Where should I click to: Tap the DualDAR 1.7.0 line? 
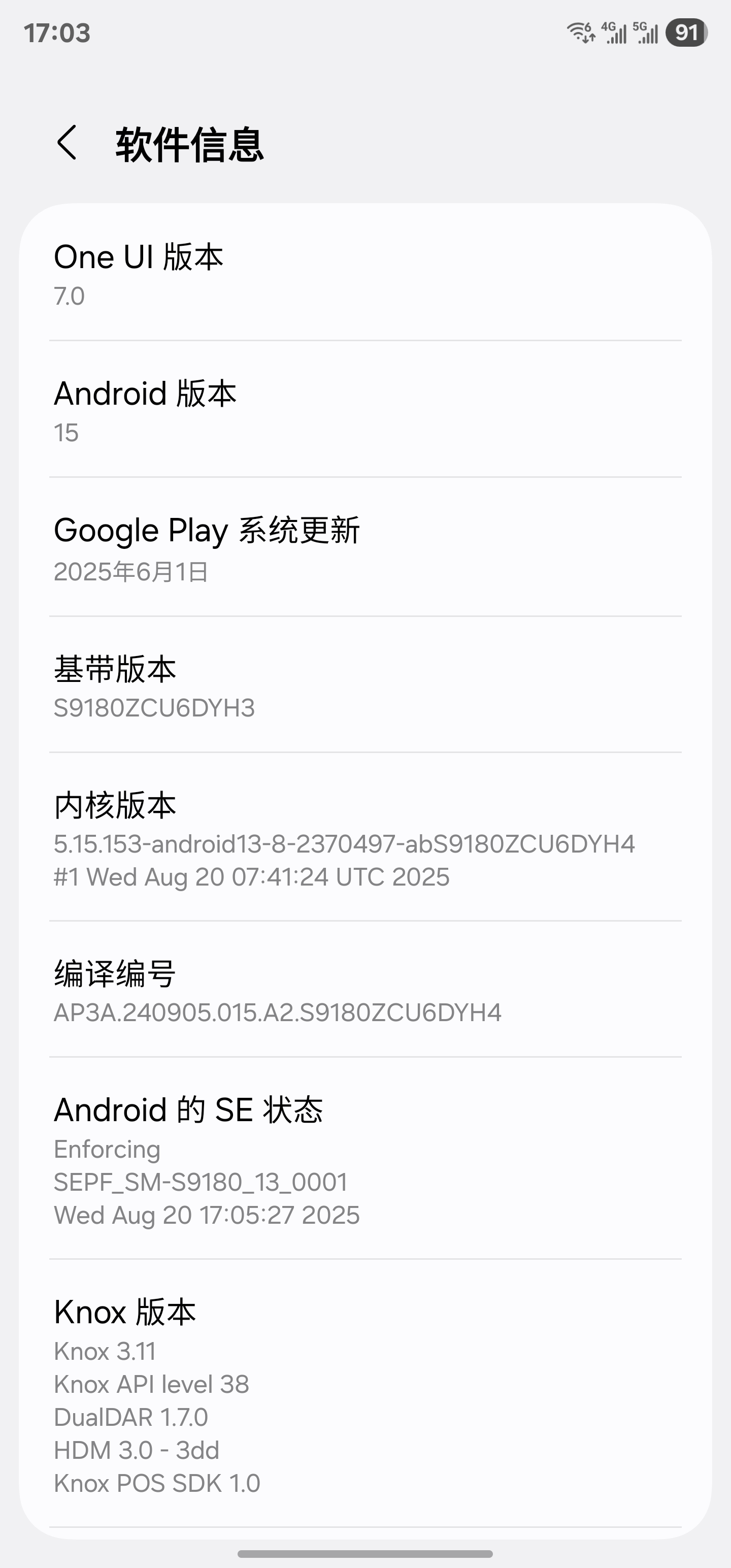131,1418
